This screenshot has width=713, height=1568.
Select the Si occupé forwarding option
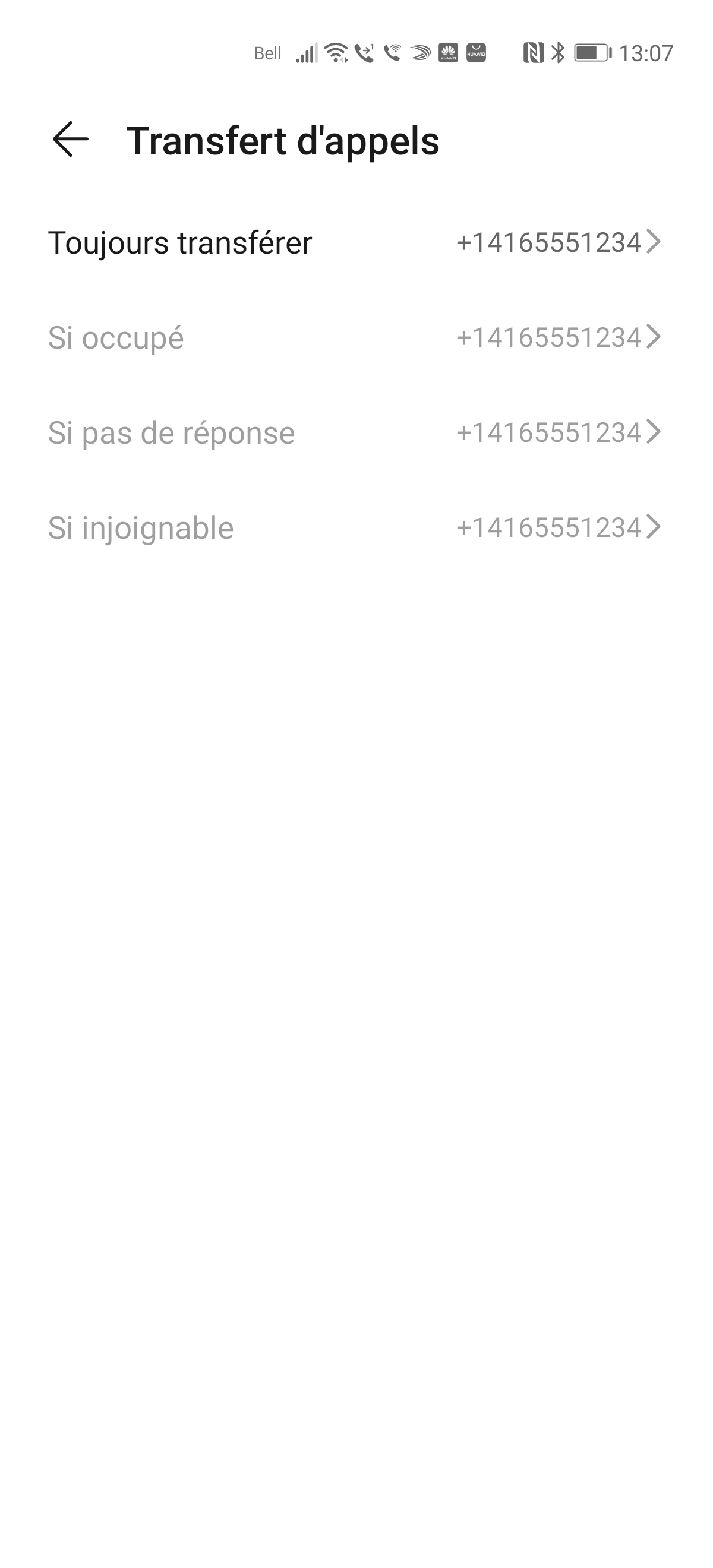coord(244,338)
